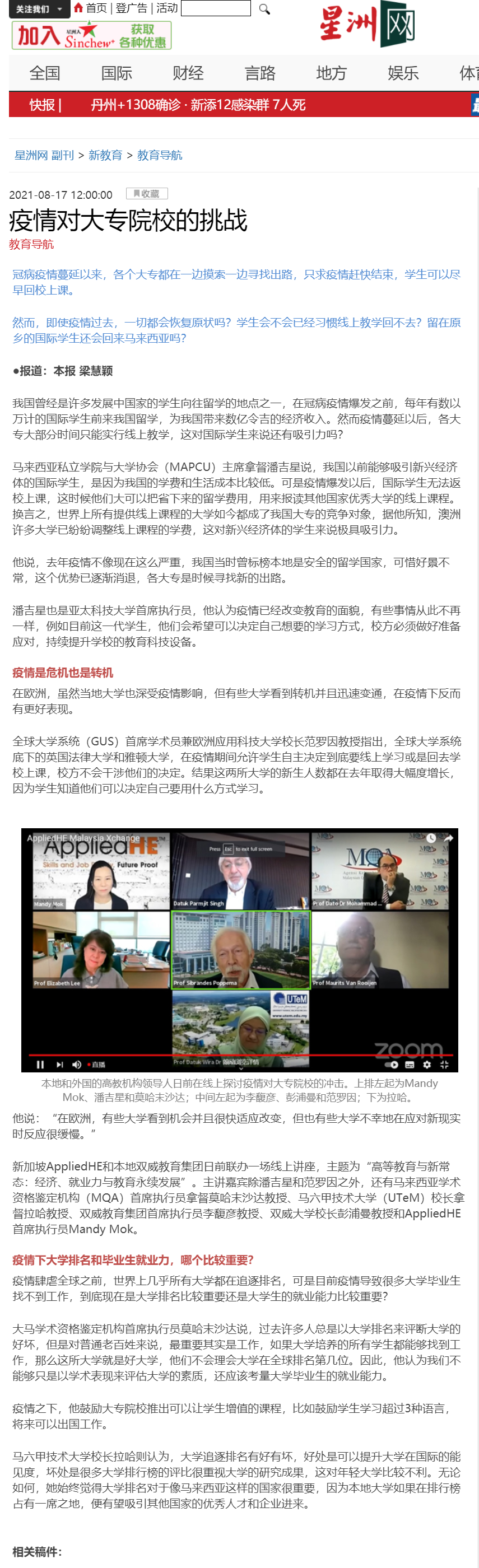The image size is (479, 1568).
Task: Switch to 财经 section
Action: click(x=188, y=73)
